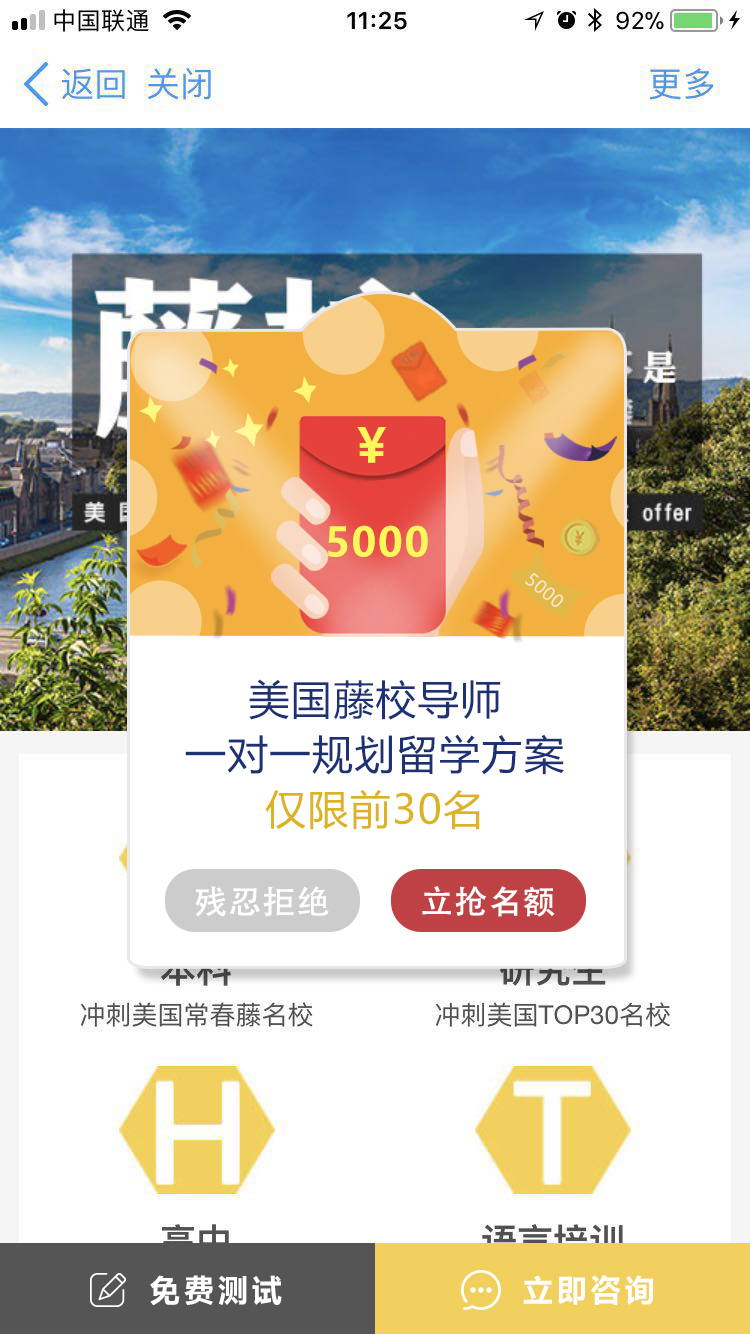Screen dimensions: 750x1334
Task: Open the H 高中 category
Action: coord(196,1130)
